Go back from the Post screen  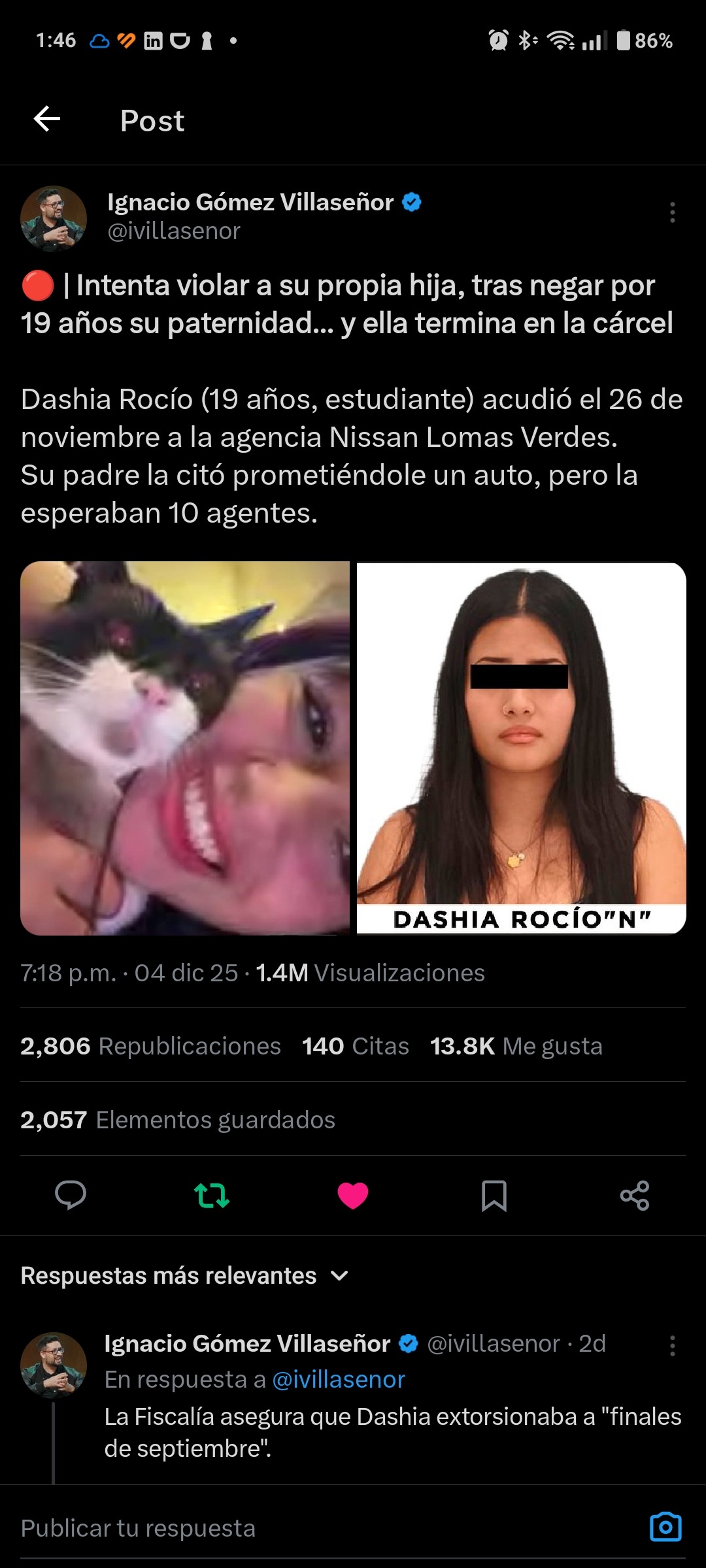click(47, 120)
